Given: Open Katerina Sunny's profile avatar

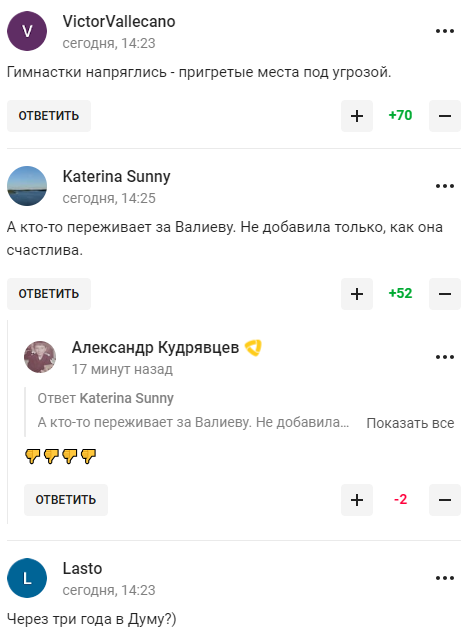Looking at the screenshot, I should tap(27, 186).
